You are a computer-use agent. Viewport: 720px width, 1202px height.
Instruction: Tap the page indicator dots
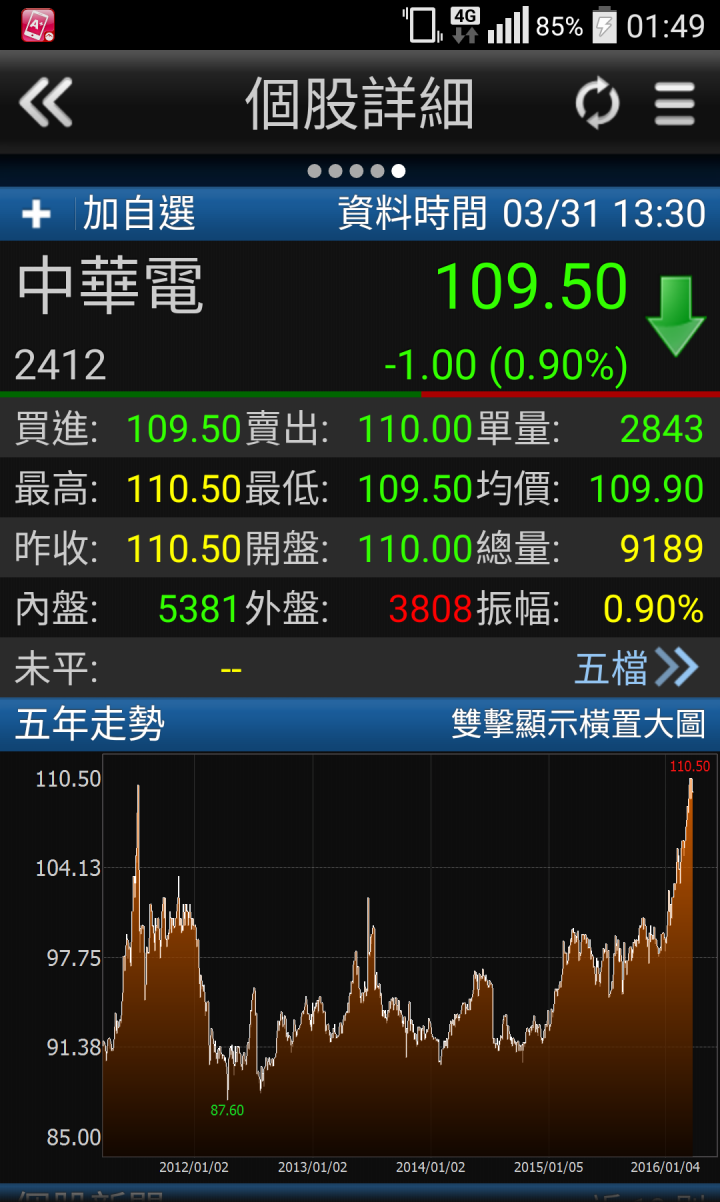click(356, 171)
